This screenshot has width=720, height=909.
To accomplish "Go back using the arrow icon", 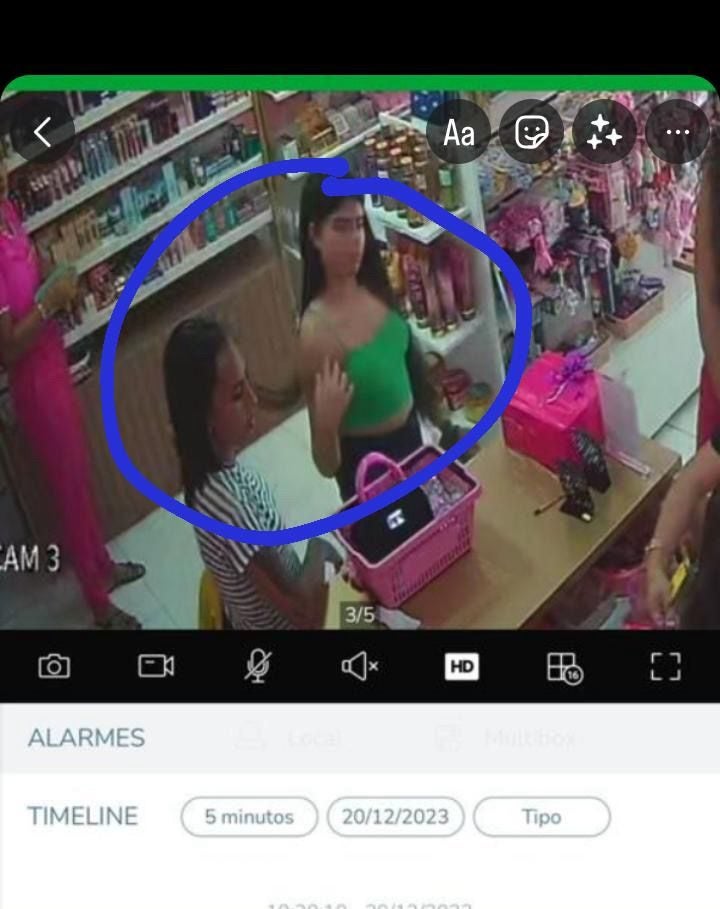I will tap(42, 131).
